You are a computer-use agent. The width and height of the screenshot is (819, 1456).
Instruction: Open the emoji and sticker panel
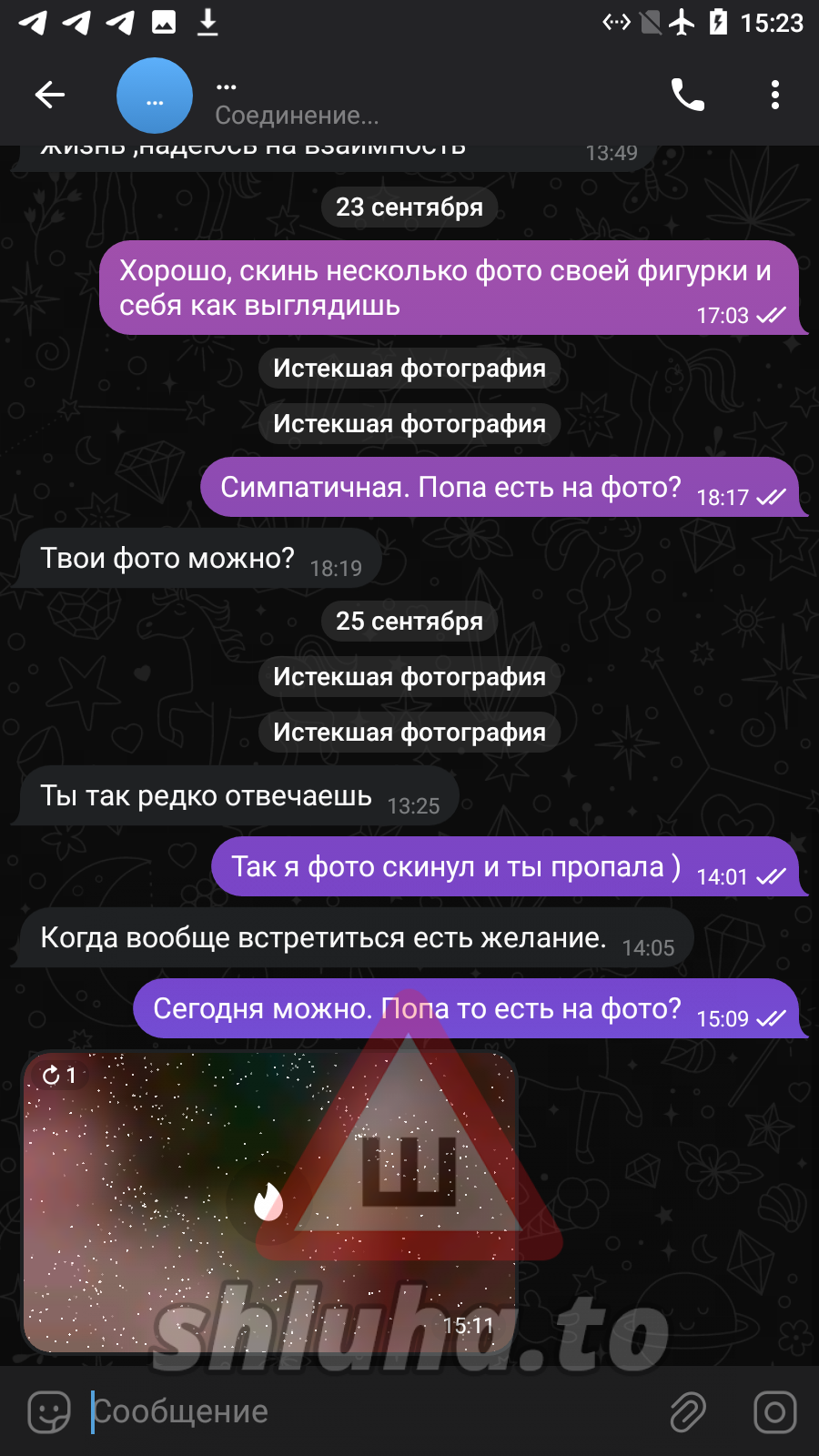[x=49, y=1412]
